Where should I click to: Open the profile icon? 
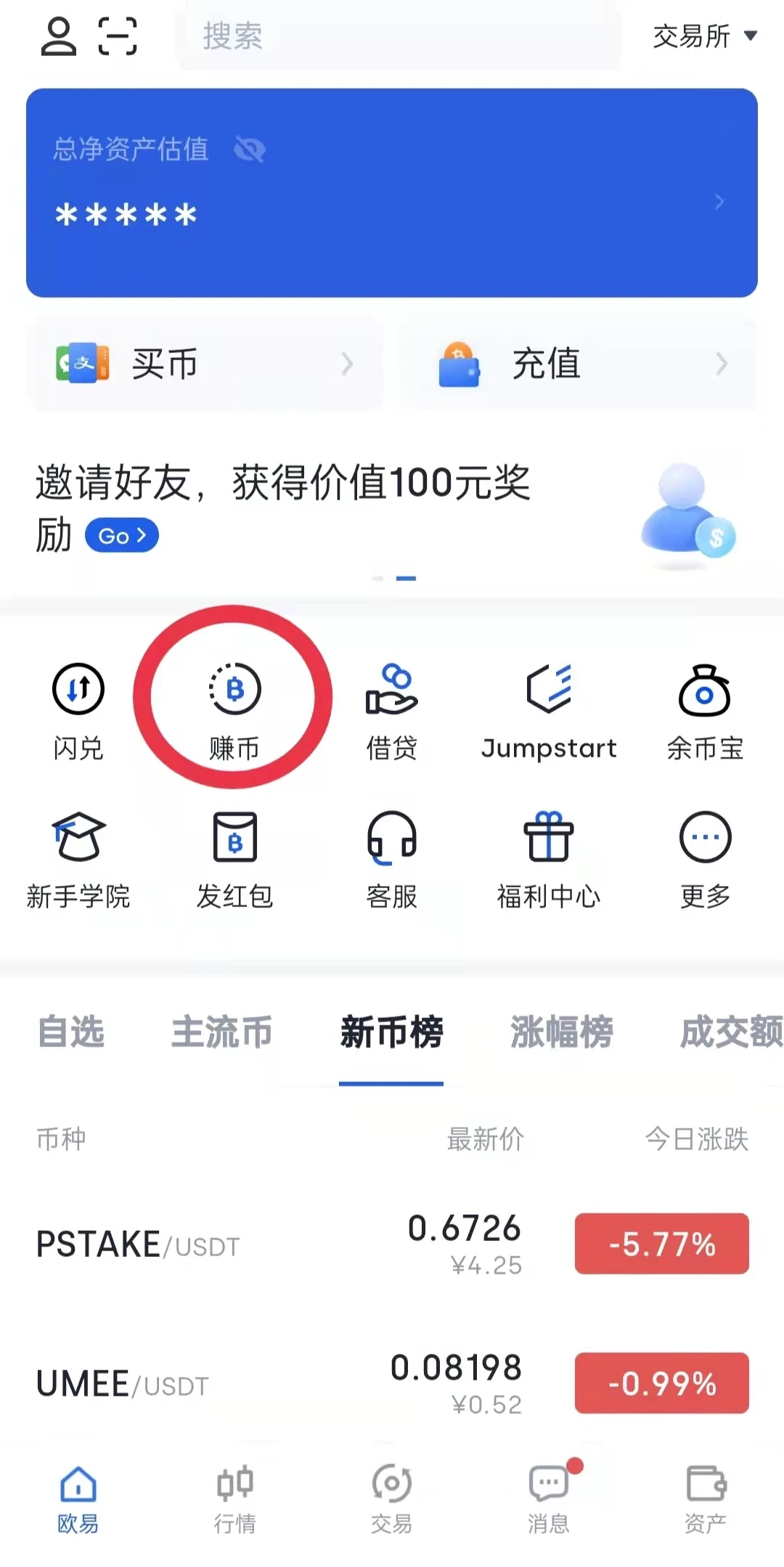tap(58, 36)
